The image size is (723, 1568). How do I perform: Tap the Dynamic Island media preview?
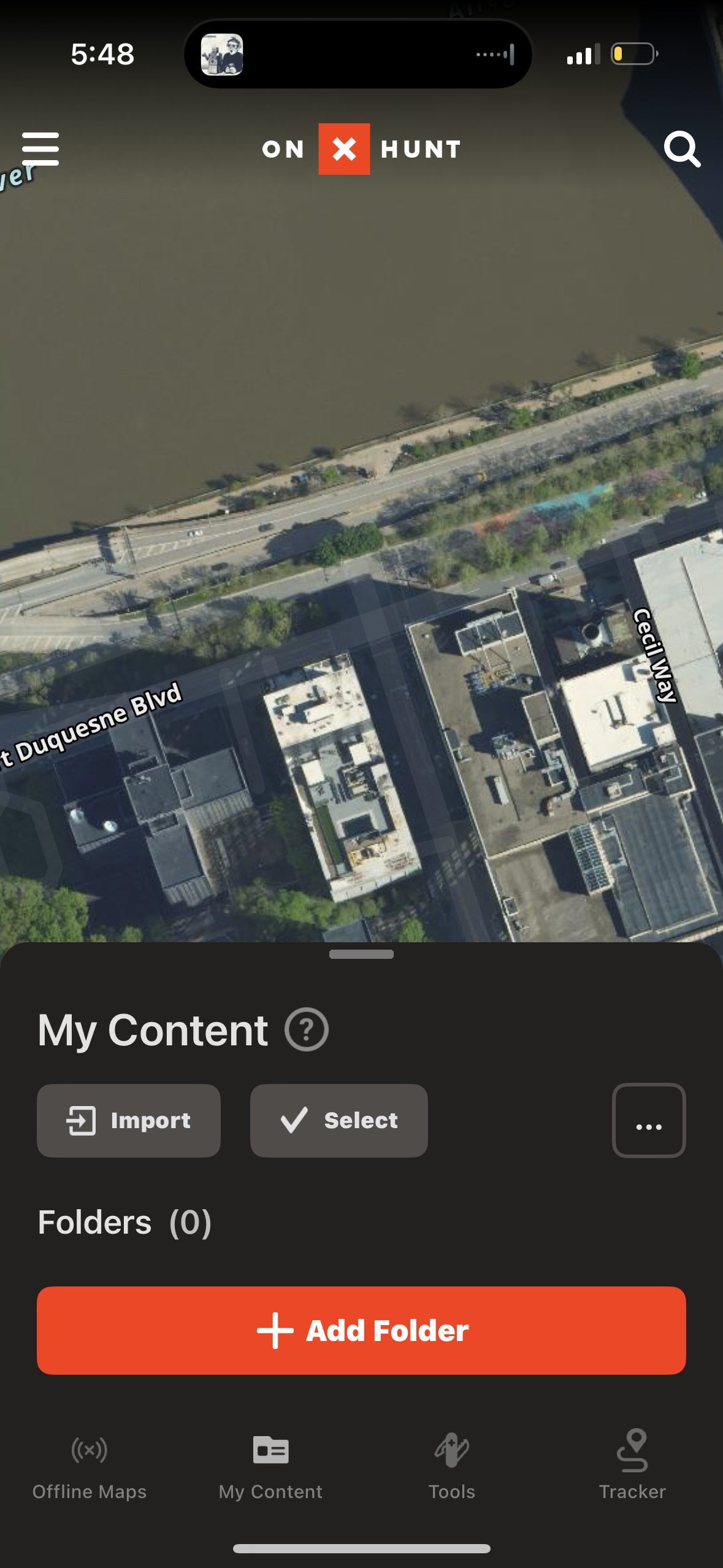pos(223,54)
